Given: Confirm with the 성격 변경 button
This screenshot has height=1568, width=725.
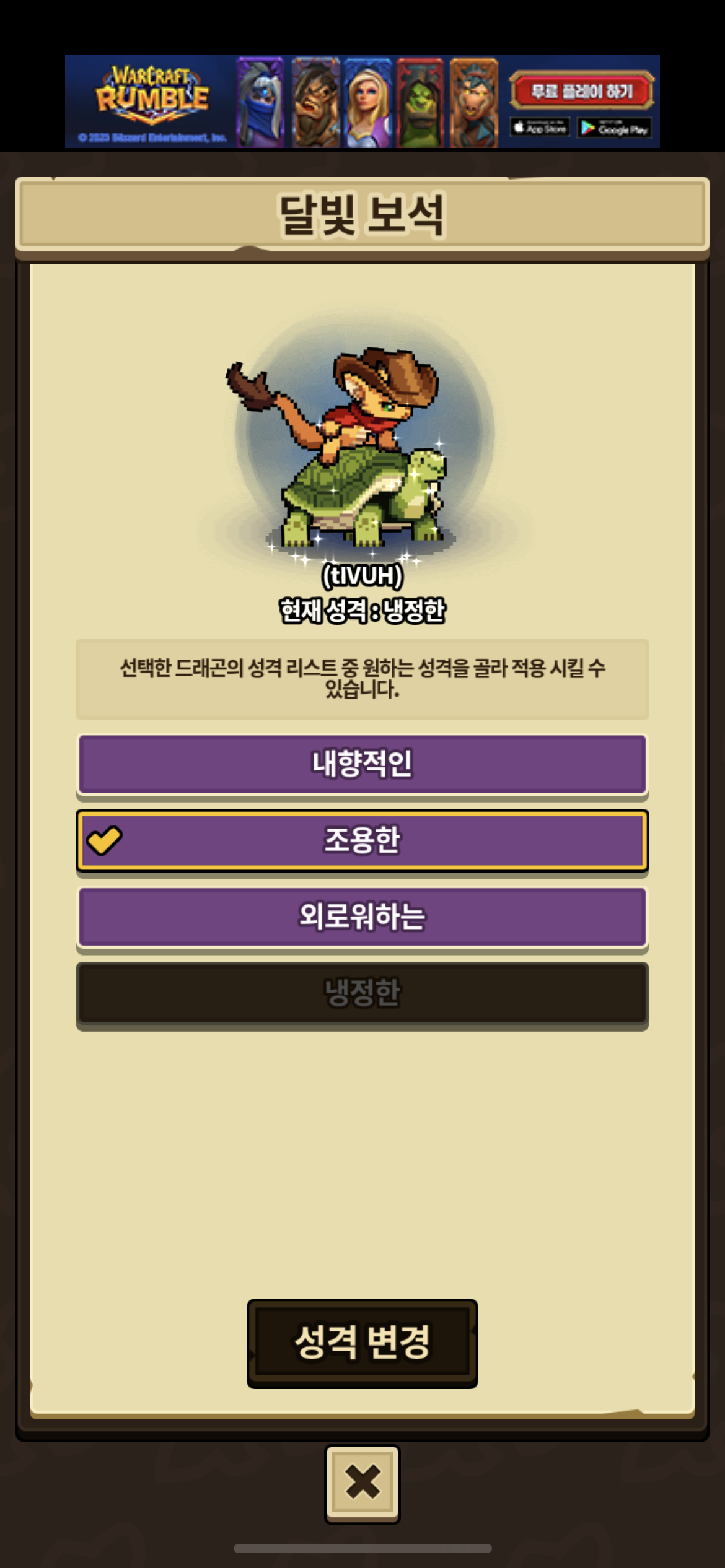Looking at the screenshot, I should click(362, 1343).
